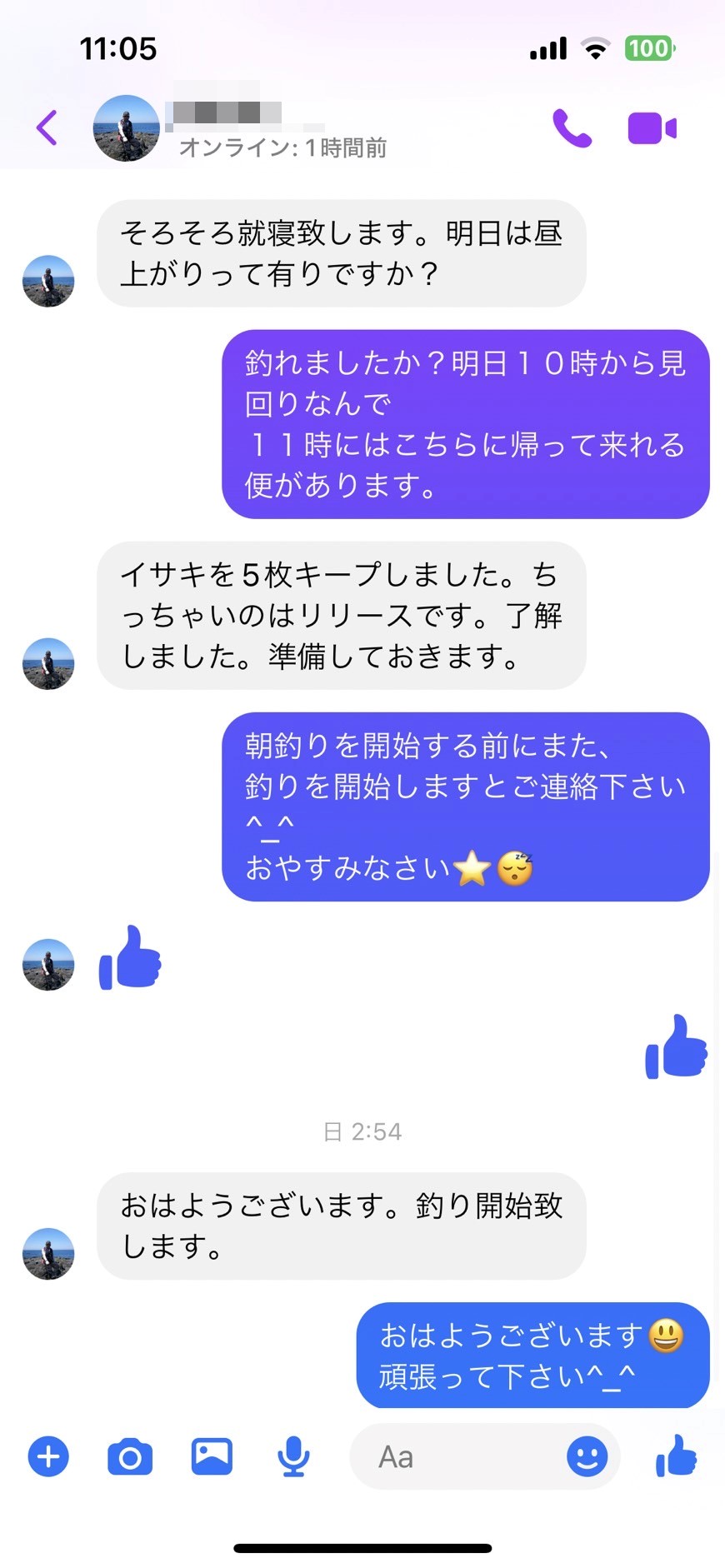Tap the 日 2:54 timestamp
The width and height of the screenshot is (725, 1568).
click(362, 1131)
